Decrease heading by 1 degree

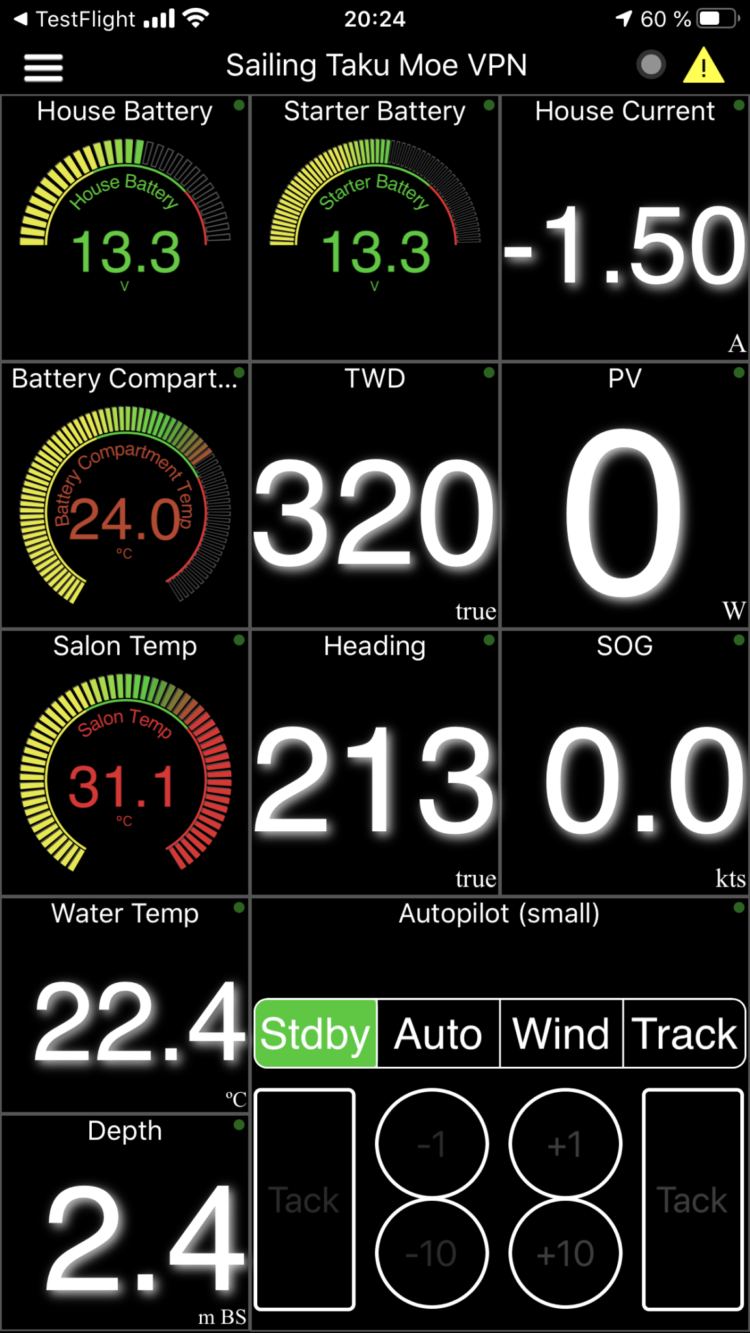pyautogui.click(x=432, y=1145)
